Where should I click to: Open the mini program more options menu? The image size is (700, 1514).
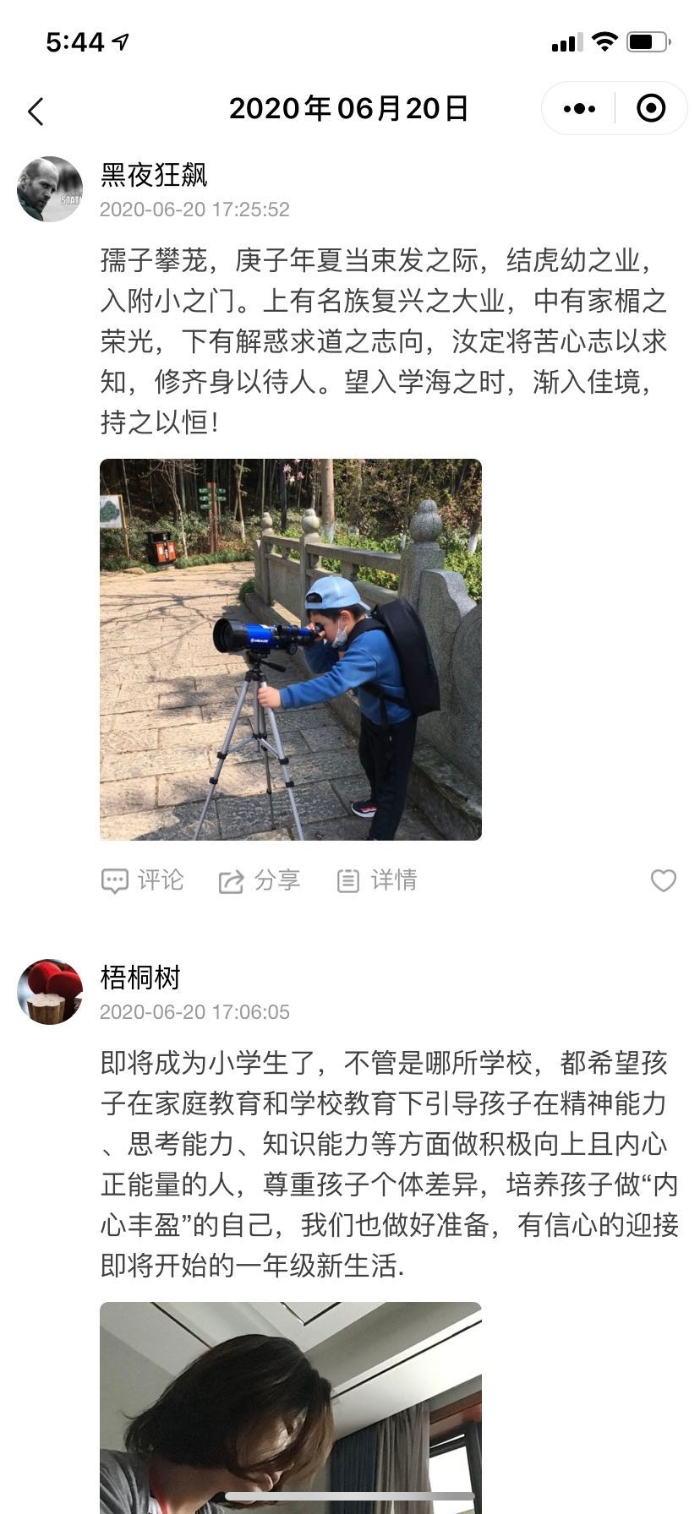point(579,109)
